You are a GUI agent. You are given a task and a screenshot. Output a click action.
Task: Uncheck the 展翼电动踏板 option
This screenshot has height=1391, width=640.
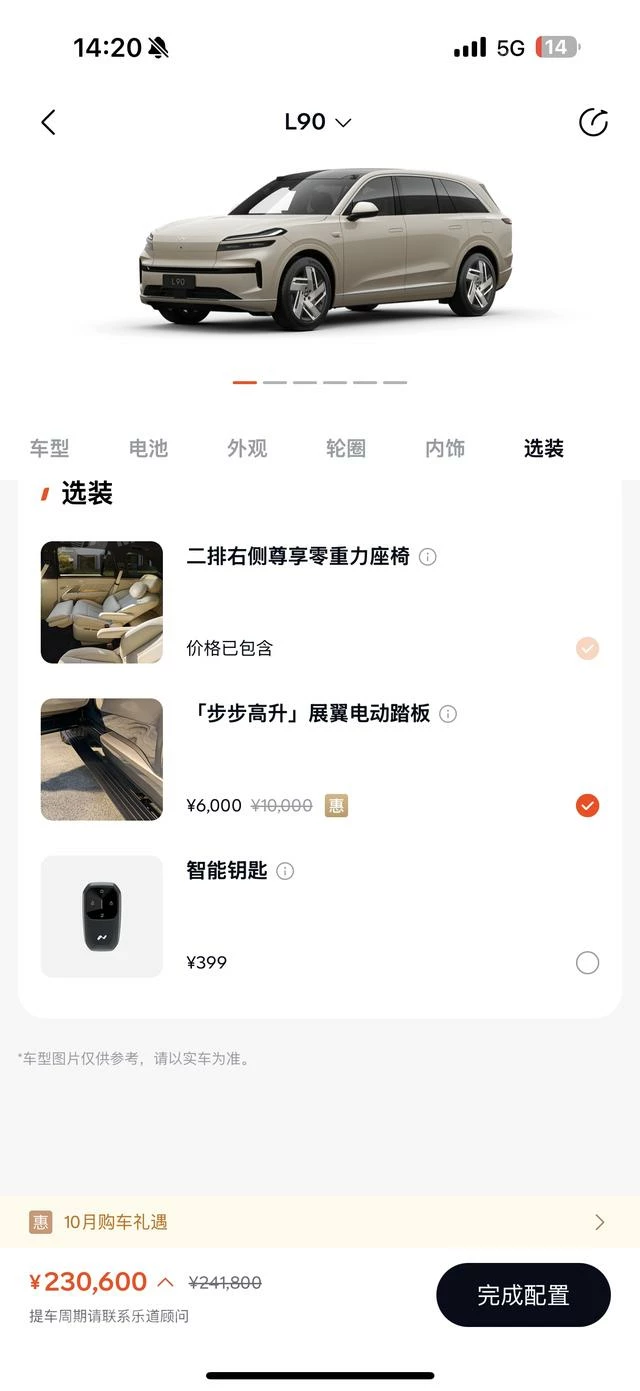point(587,805)
